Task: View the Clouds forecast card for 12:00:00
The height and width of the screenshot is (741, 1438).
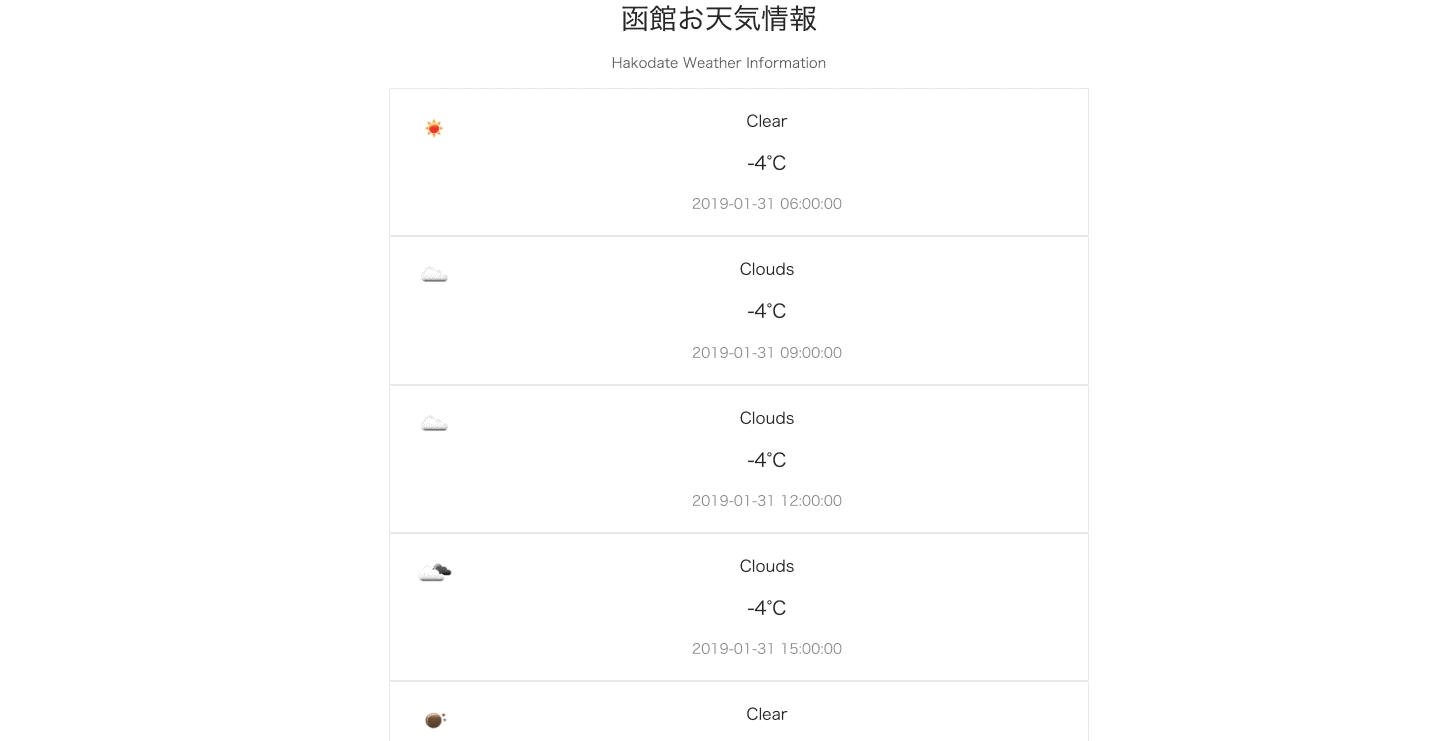Action: 738,459
